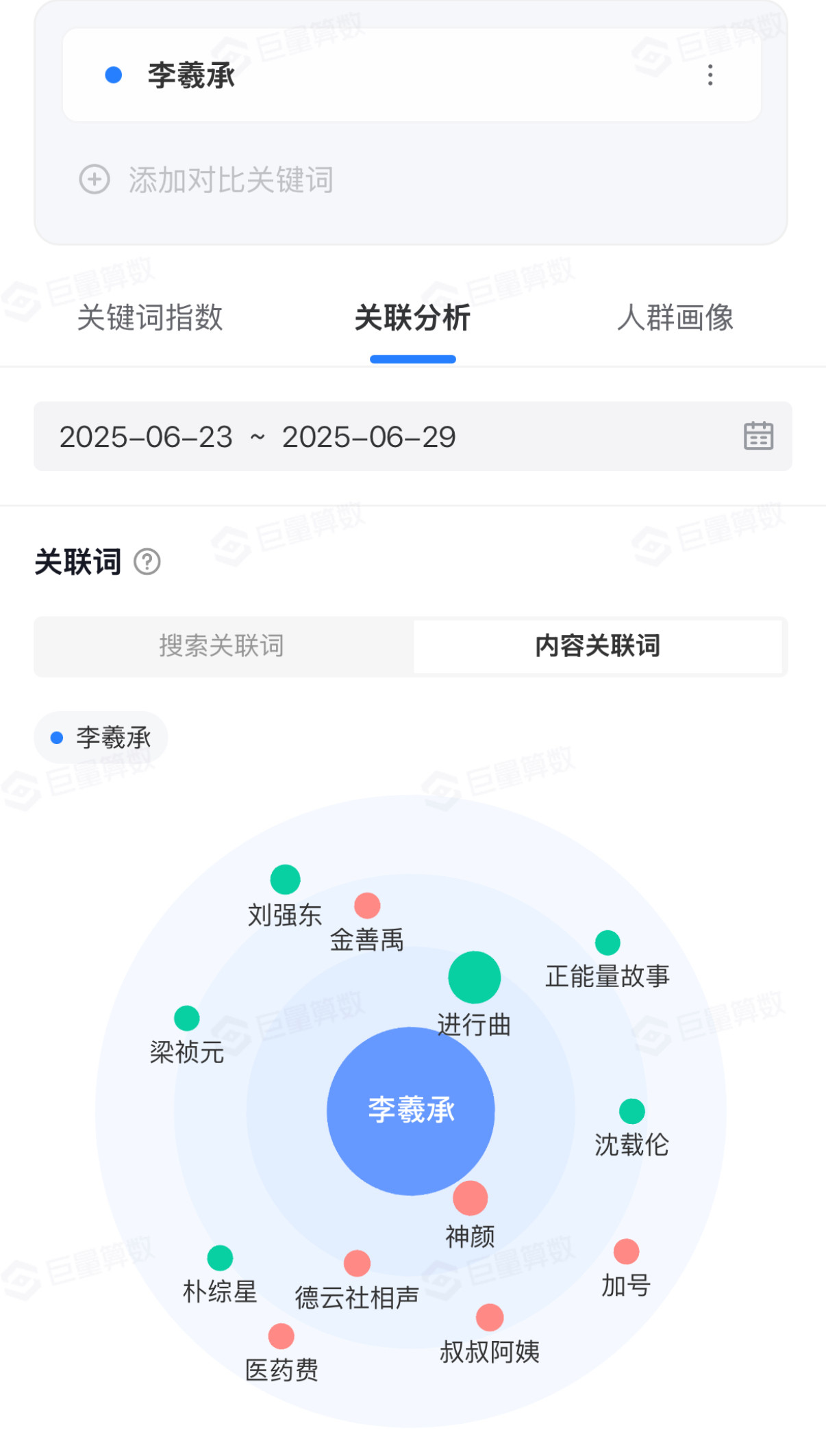Image resolution: width=826 pixels, height=1456 pixels.
Task: Switch to 搜索关联词 segment
Action: point(222,646)
